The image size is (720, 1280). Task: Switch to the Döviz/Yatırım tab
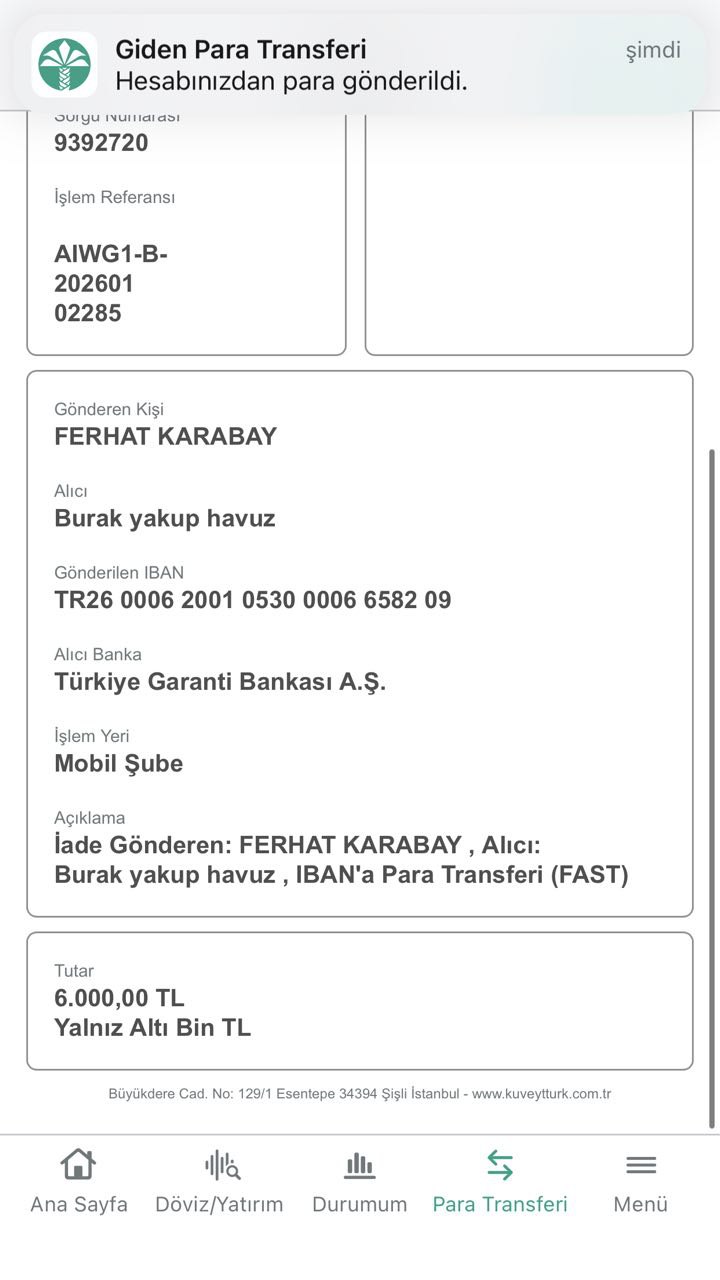tap(219, 1181)
